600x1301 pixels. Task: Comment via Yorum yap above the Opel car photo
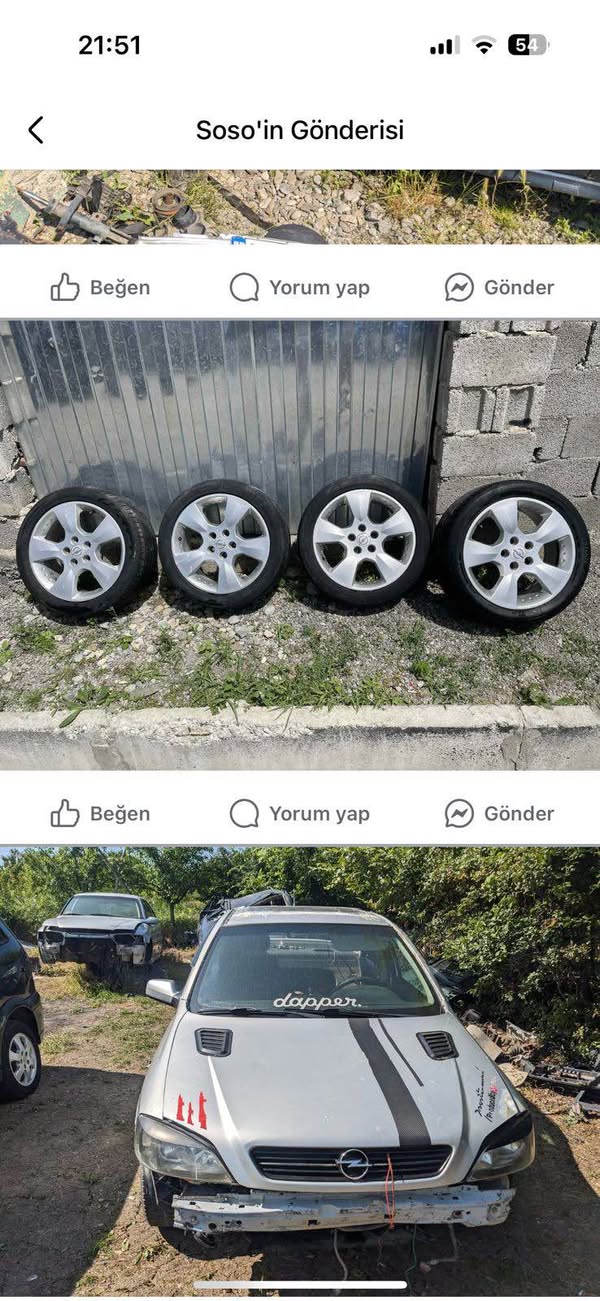[300, 814]
